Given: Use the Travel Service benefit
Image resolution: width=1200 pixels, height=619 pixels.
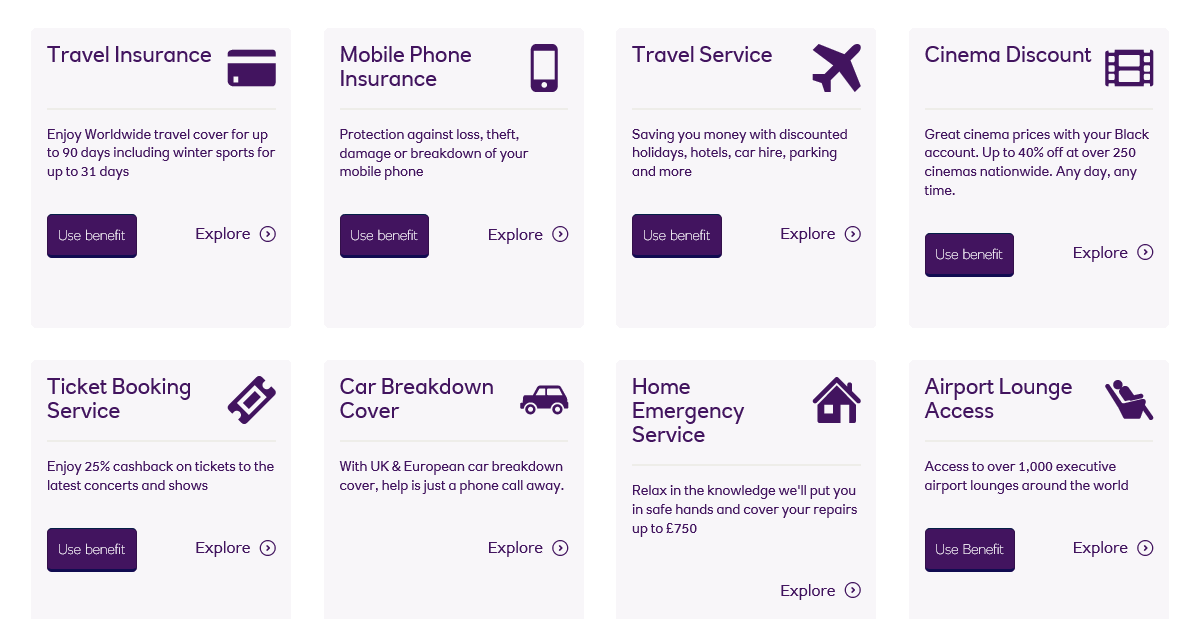Looking at the screenshot, I should tap(676, 236).
